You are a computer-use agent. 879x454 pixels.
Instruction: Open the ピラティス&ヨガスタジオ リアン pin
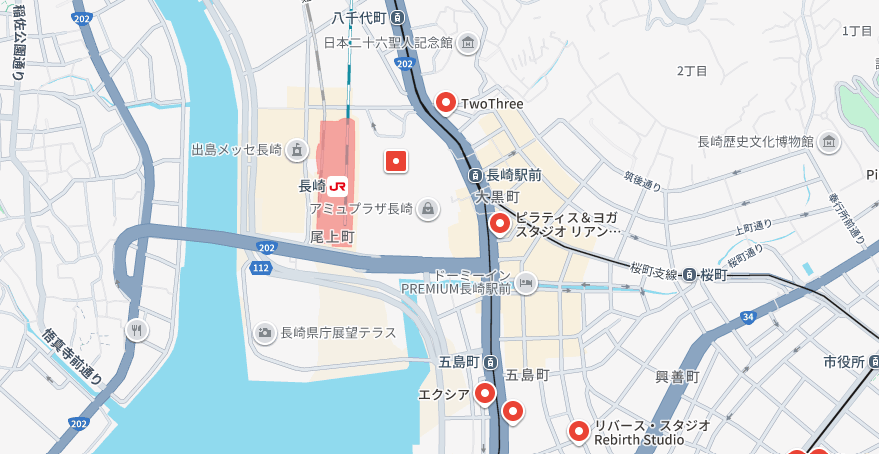499,222
